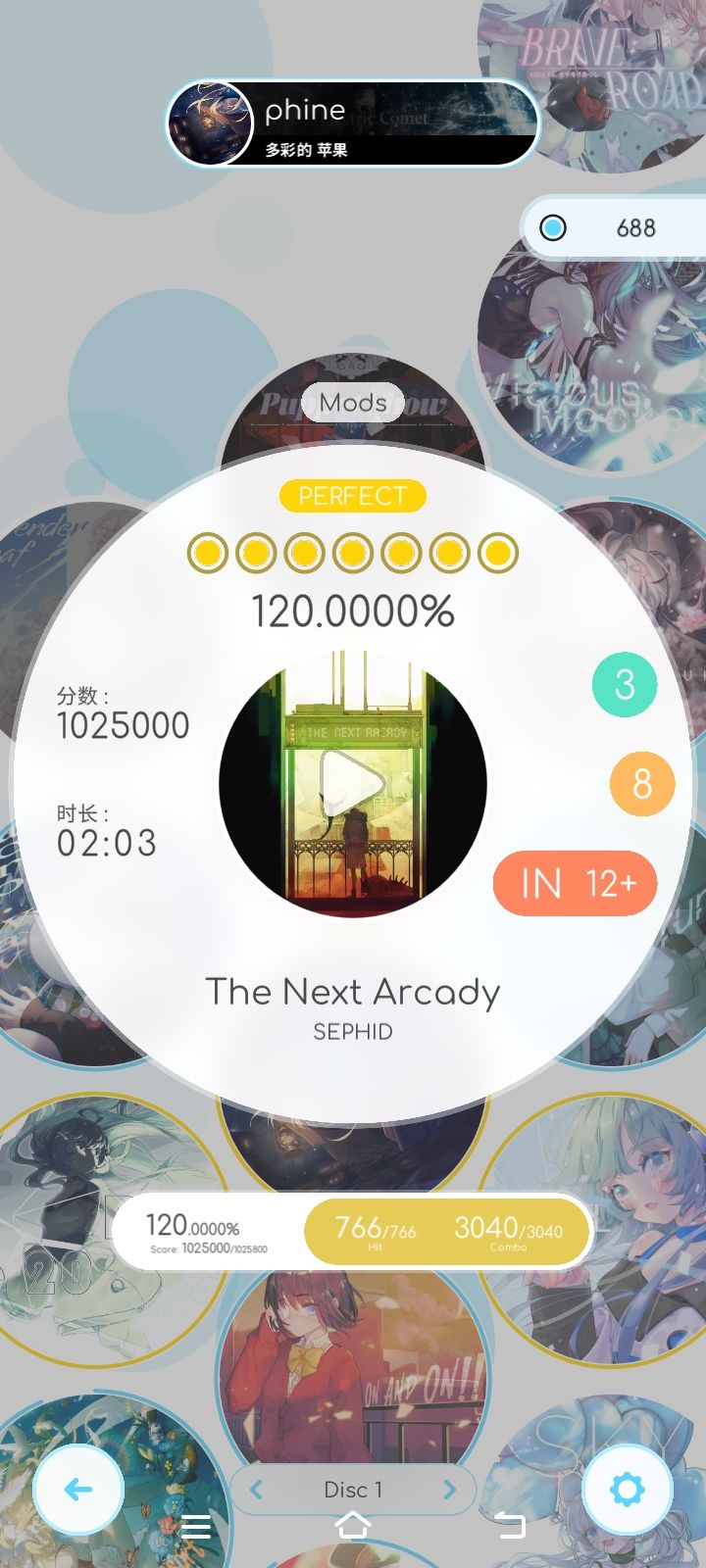Open the phine player profile banner
This screenshot has height=1568, width=706.
tap(353, 123)
